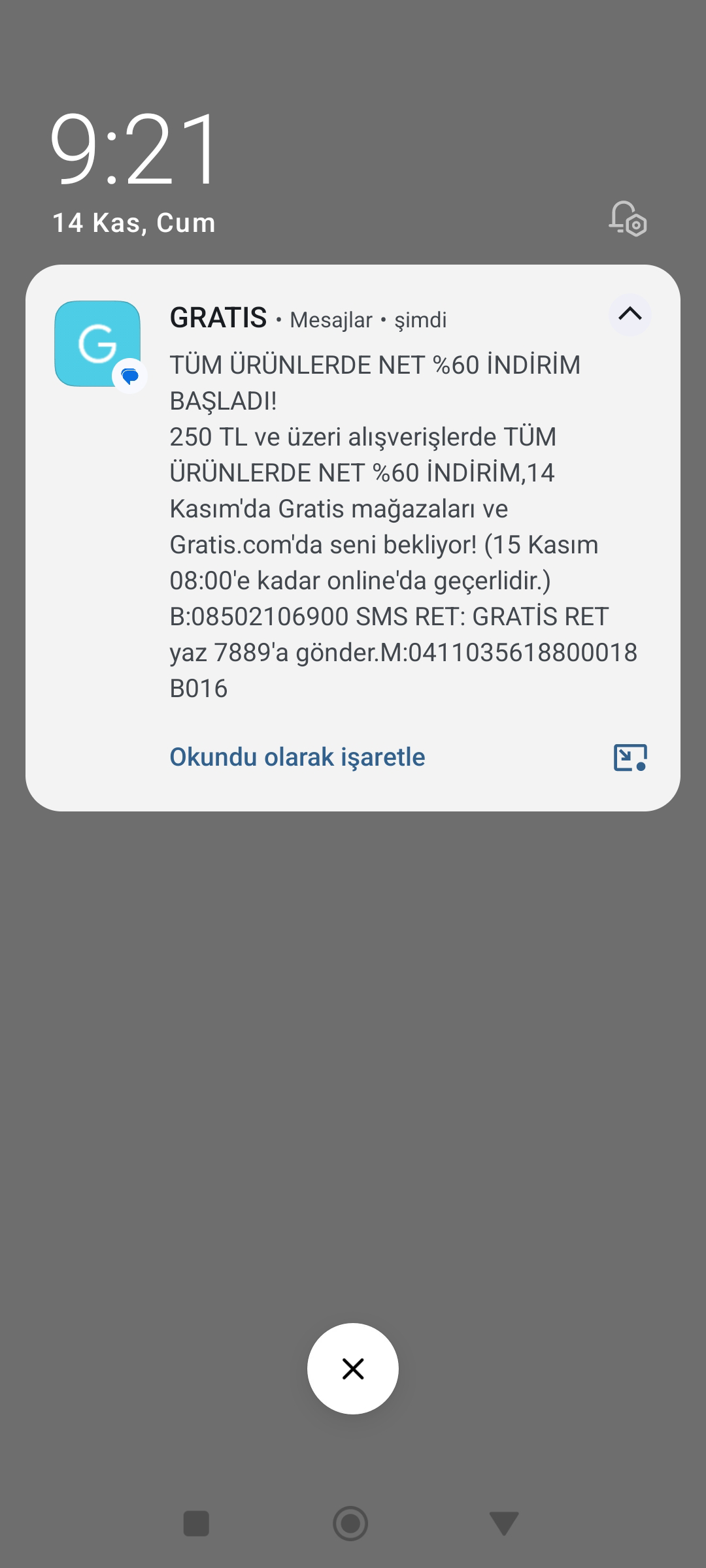The image size is (706, 1568).
Task: Open the GRATIS message in a floating window
Action: (x=630, y=758)
